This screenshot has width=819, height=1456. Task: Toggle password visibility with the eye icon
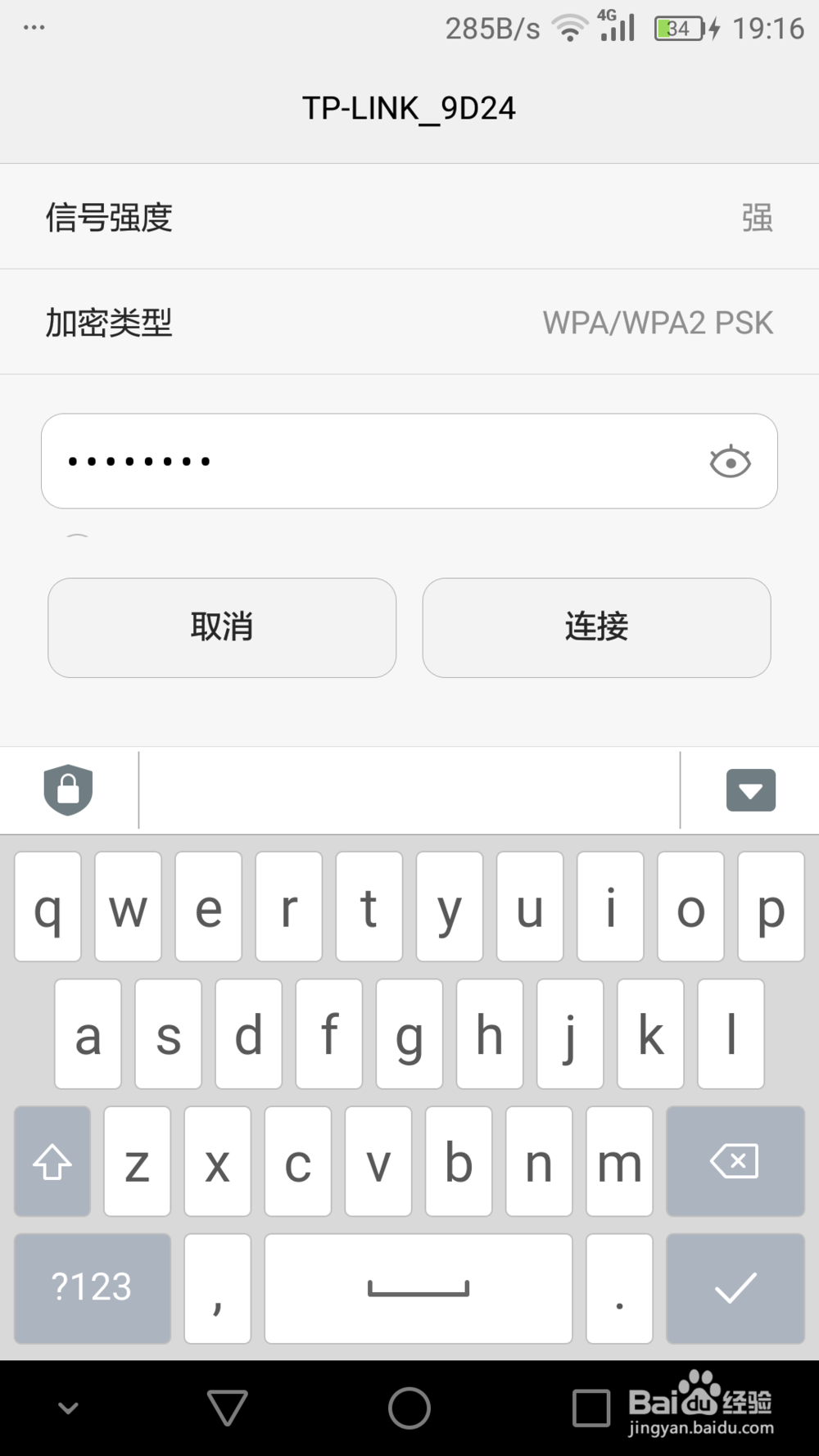pos(731,461)
